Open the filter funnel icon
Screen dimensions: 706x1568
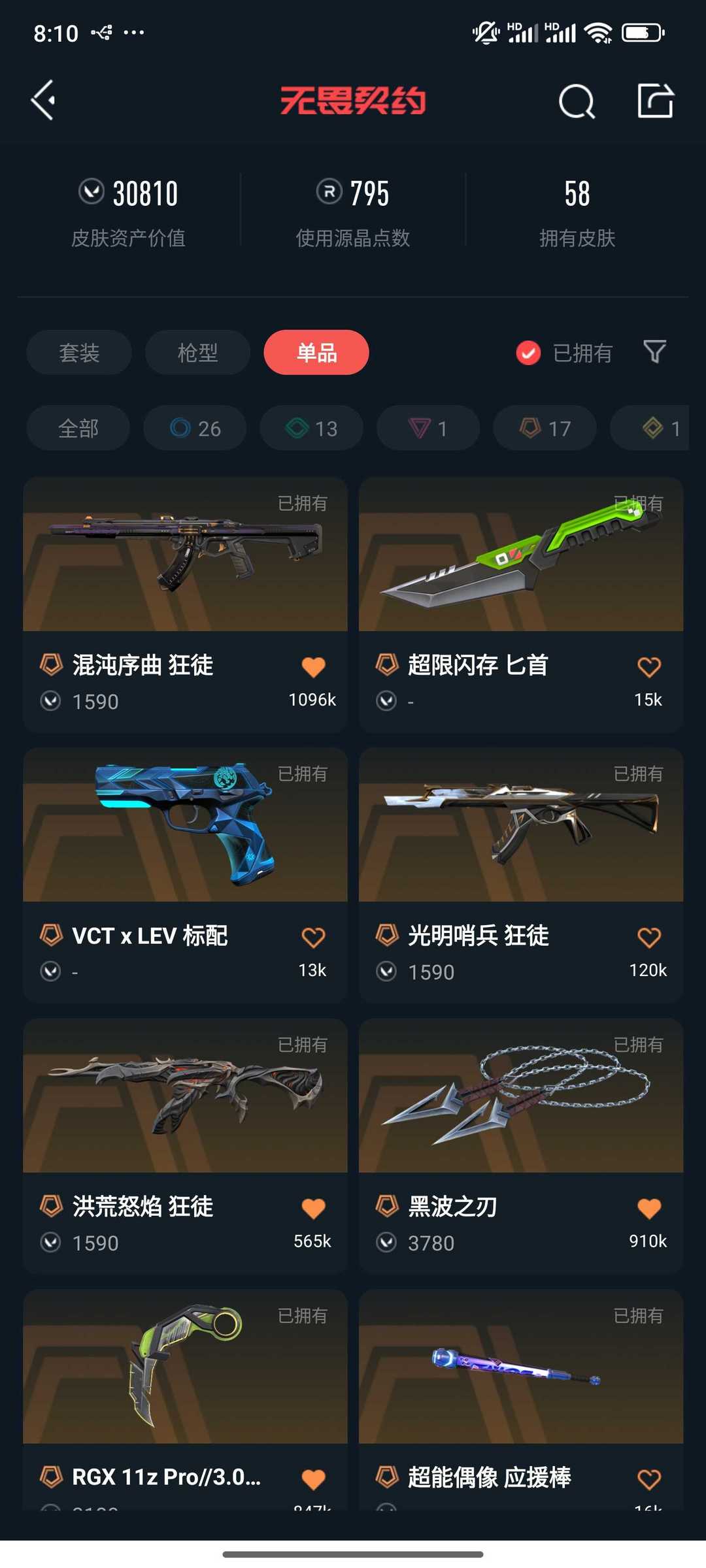click(654, 352)
